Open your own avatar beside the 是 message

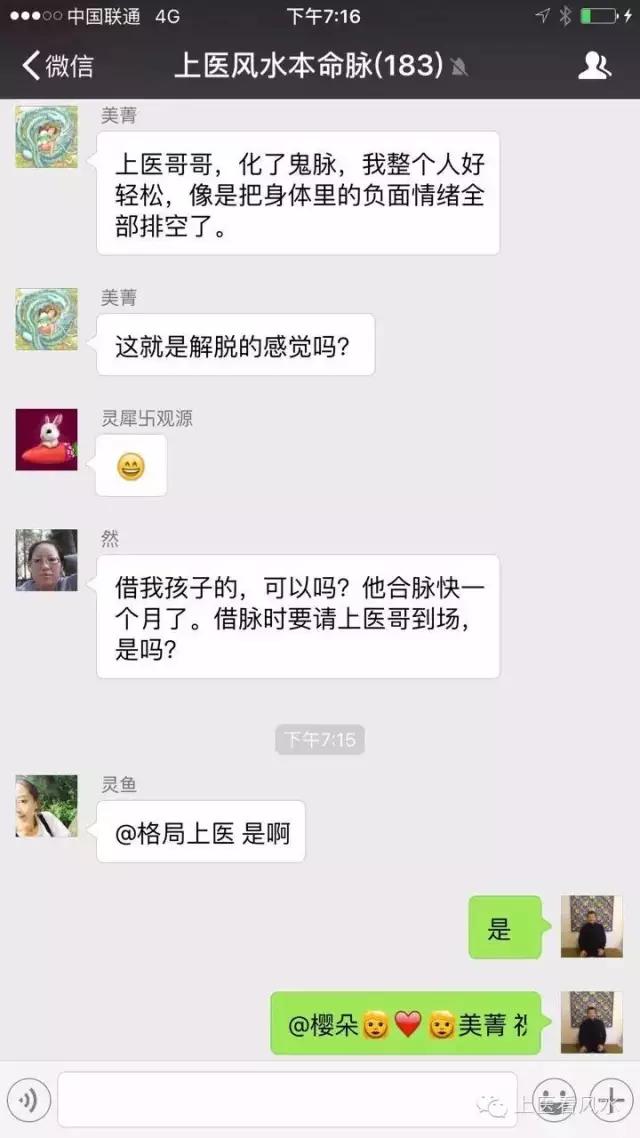coord(591,926)
